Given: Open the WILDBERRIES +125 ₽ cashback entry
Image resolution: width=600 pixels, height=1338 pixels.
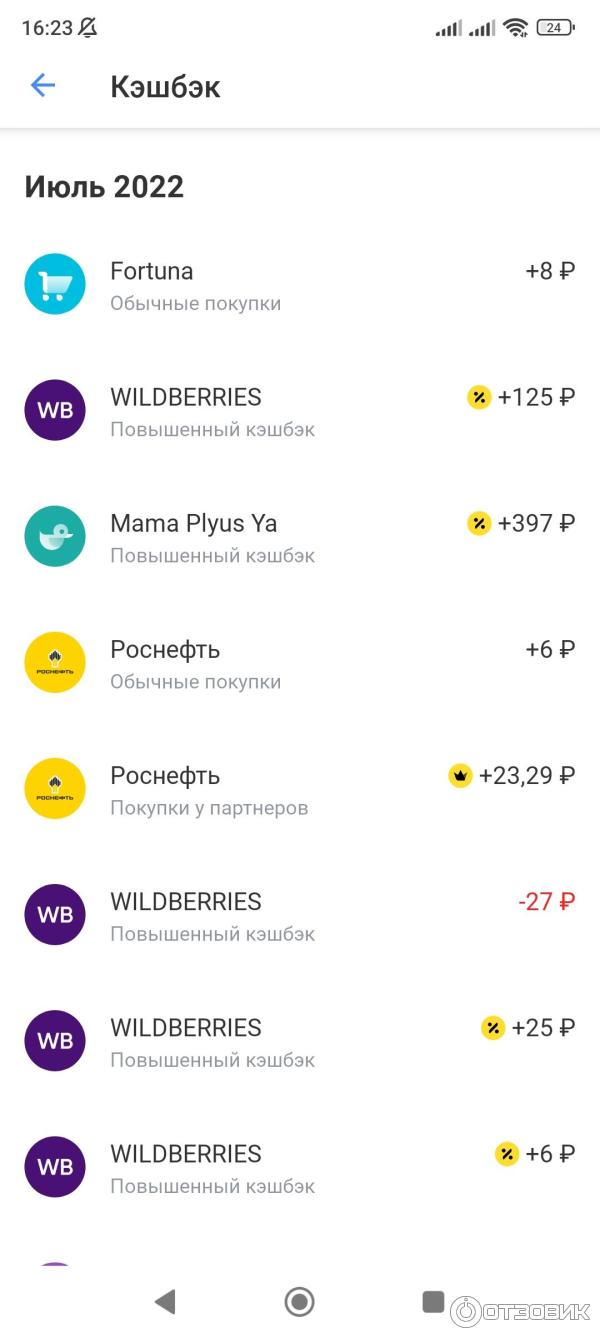Looking at the screenshot, I should [x=300, y=411].
